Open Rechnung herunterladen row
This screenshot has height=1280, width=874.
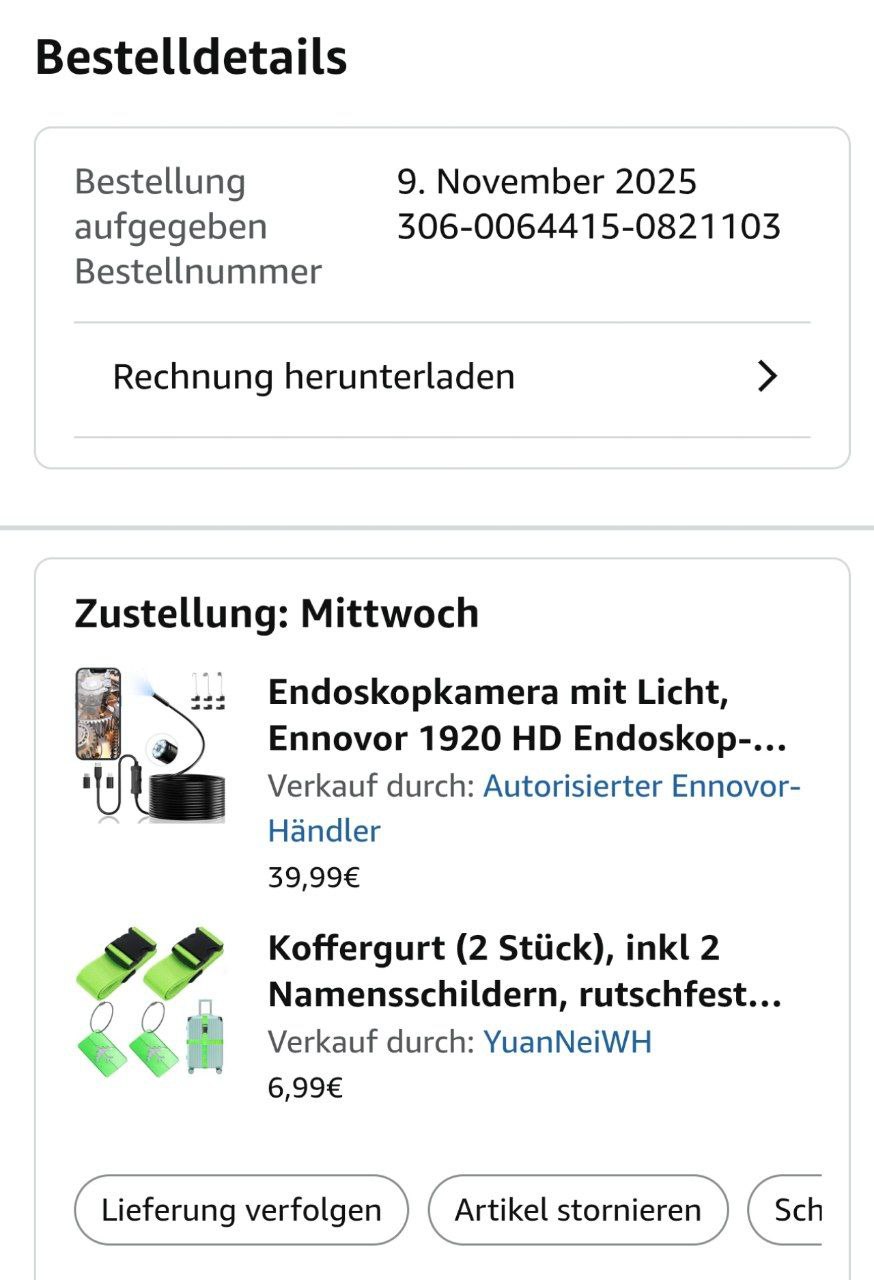[x=442, y=377]
